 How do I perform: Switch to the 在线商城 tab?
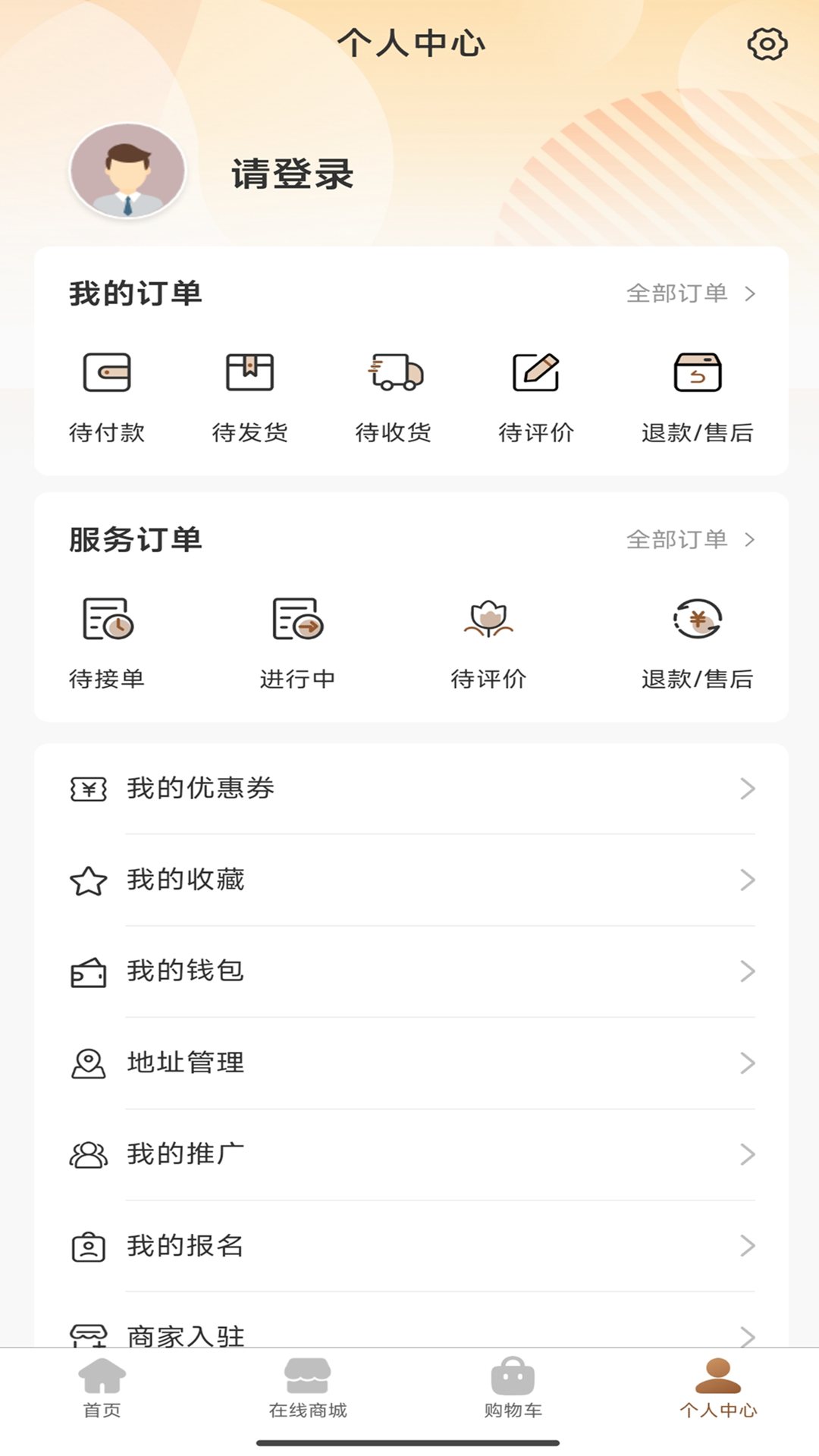coord(308,1389)
